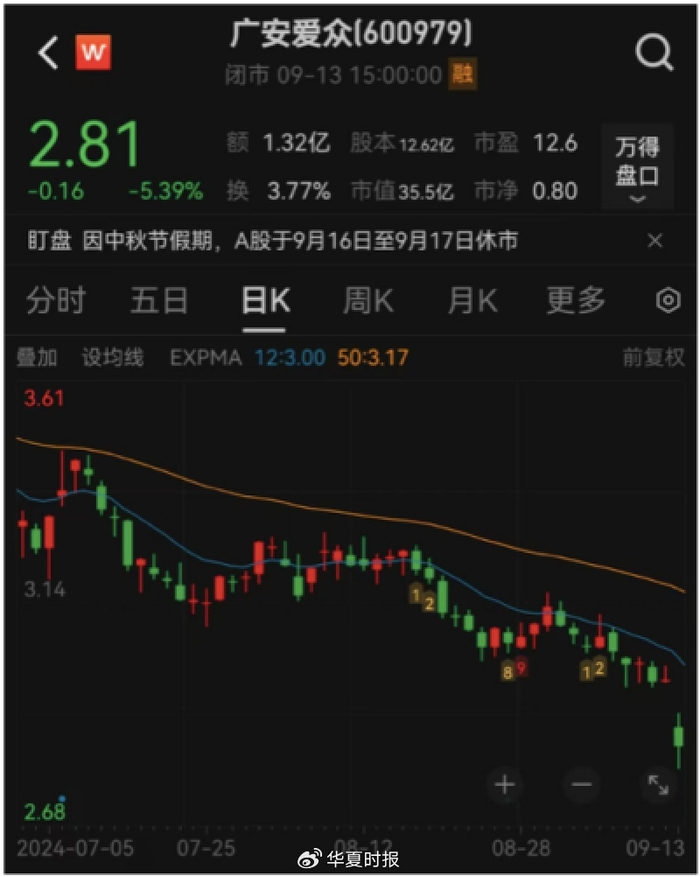Switch to the 五日 chart tab
700x877 pixels.
point(159,300)
